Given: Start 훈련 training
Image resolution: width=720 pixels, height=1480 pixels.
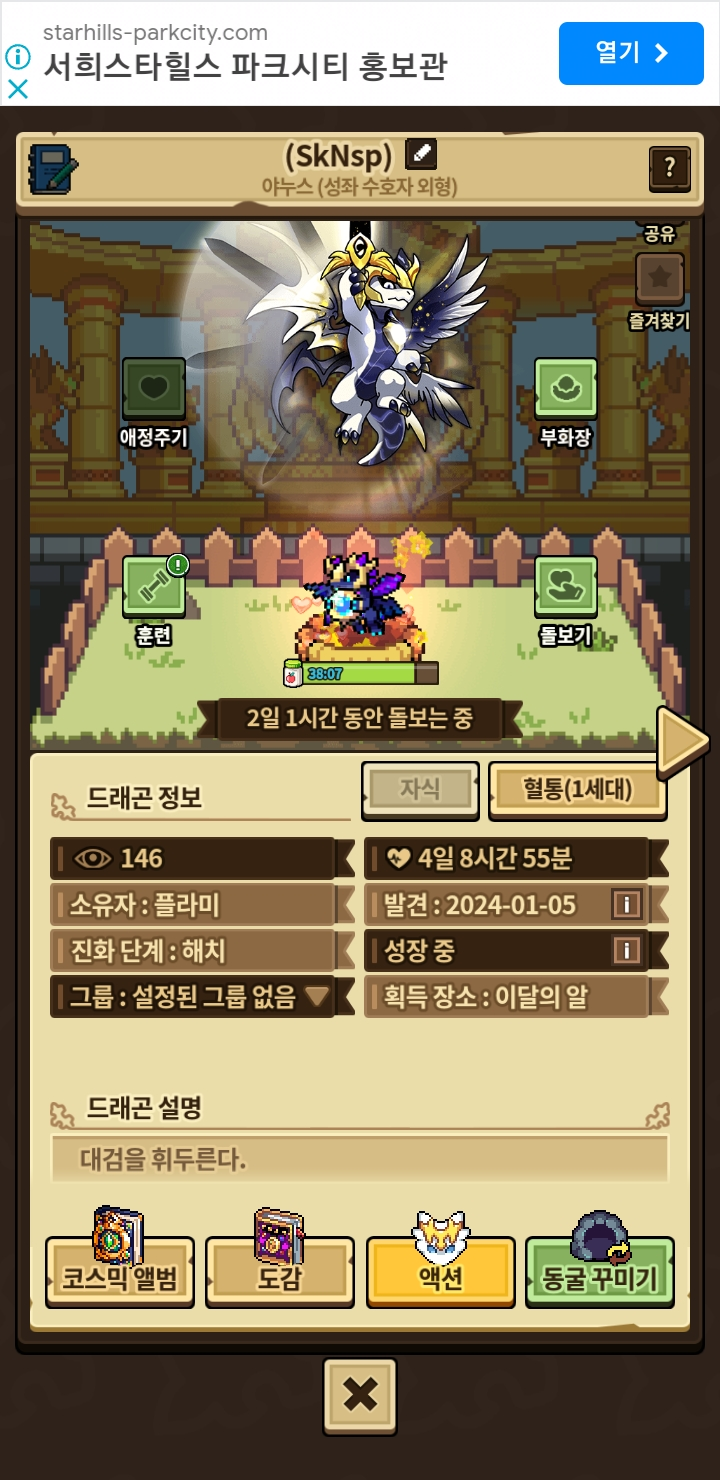Looking at the screenshot, I should click(x=153, y=588).
